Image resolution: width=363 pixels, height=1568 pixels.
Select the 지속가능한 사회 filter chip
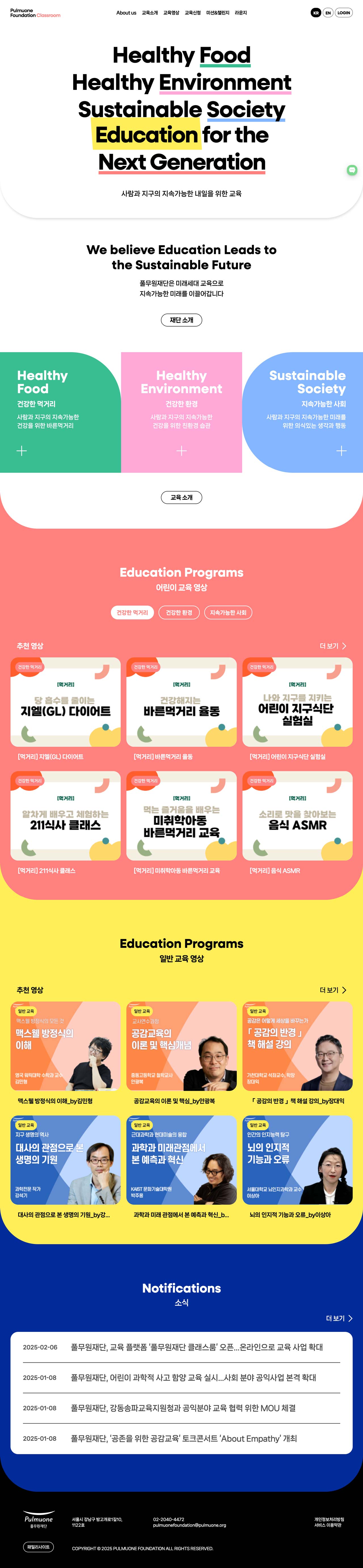228,612
